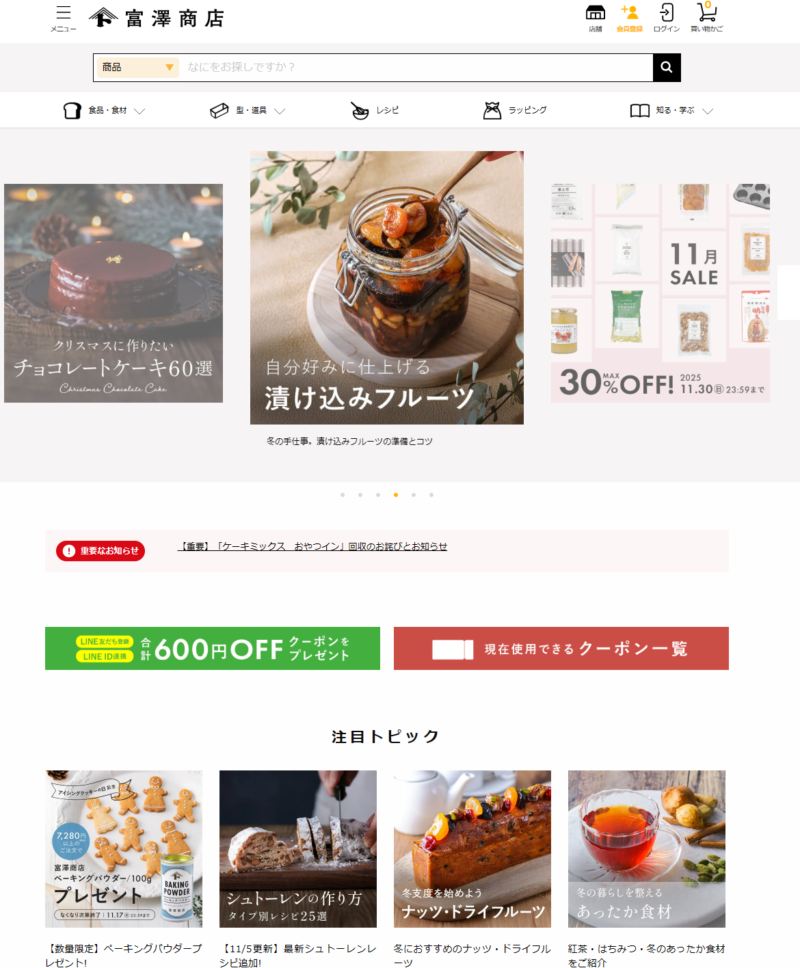Screen dimensions: 800x968
Task: View the 買い物かご shopping cart
Action: point(706,17)
